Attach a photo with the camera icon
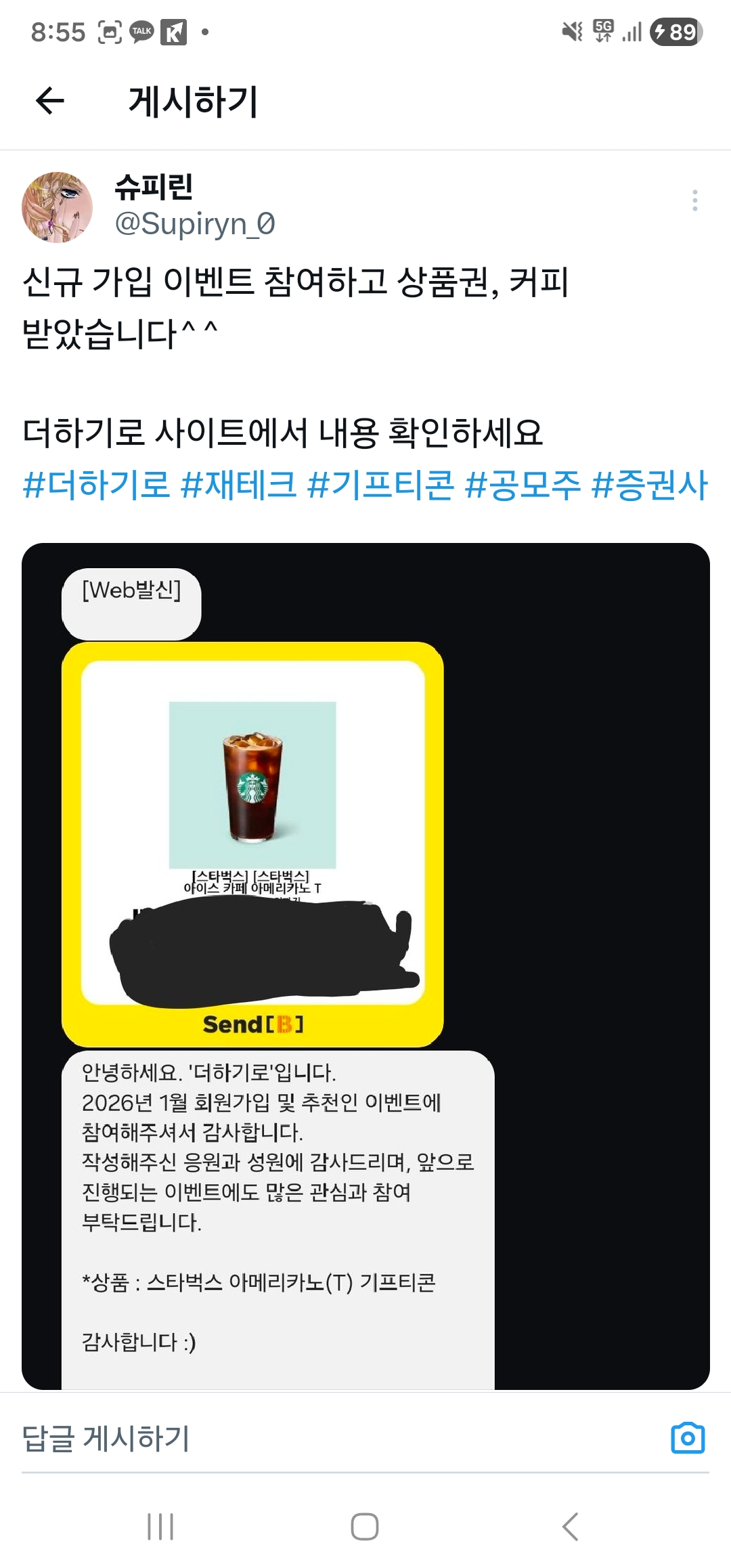 688,1438
